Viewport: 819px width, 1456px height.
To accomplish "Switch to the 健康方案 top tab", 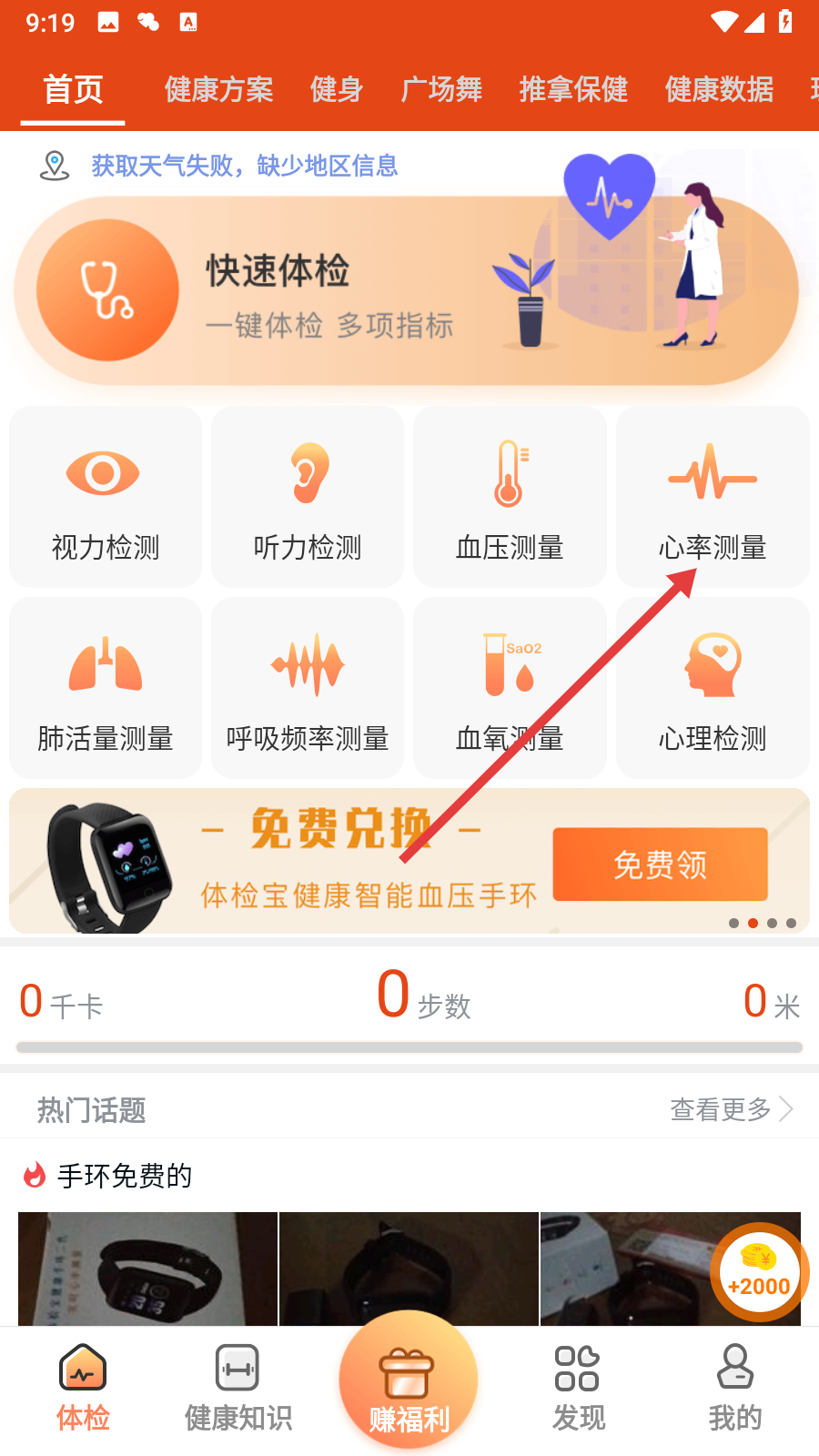I will click(x=218, y=89).
